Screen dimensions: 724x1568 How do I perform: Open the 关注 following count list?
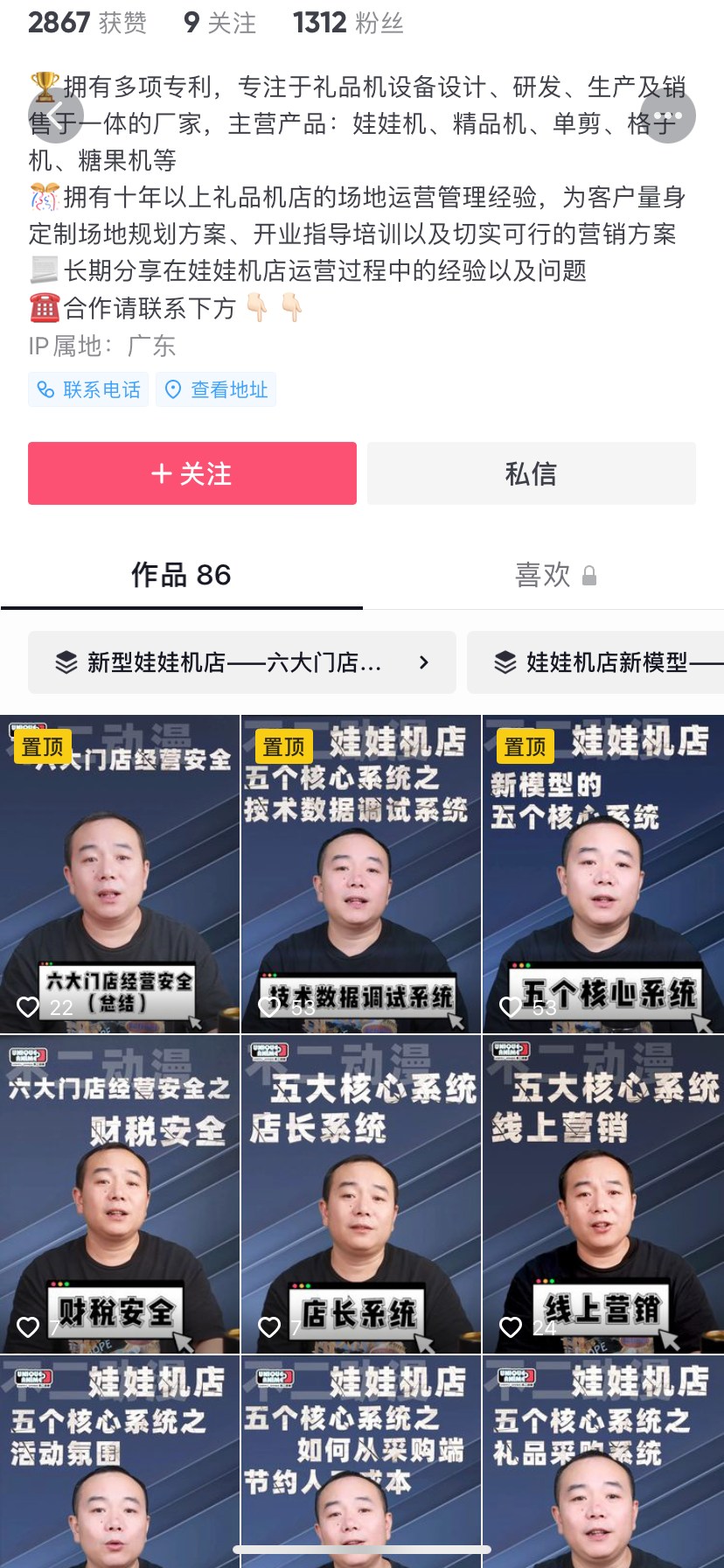point(219,22)
